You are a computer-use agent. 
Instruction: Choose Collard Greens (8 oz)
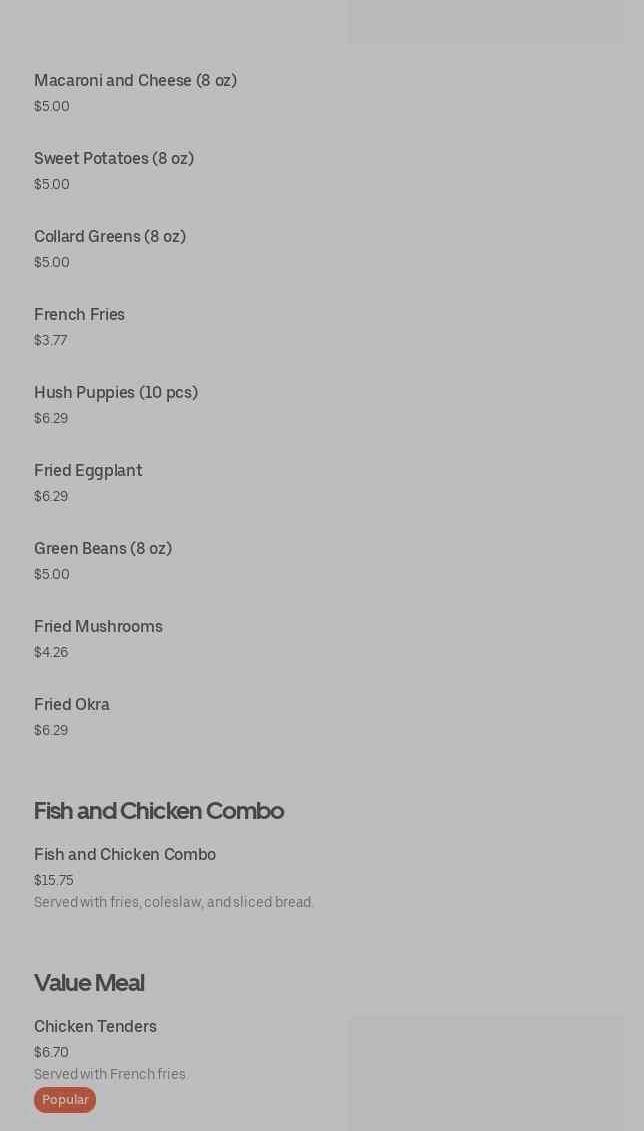(110, 237)
